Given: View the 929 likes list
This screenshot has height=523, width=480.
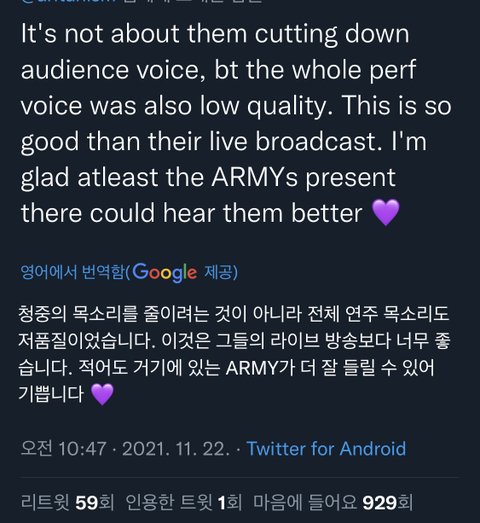Looking at the screenshot, I should [x=333, y=502].
